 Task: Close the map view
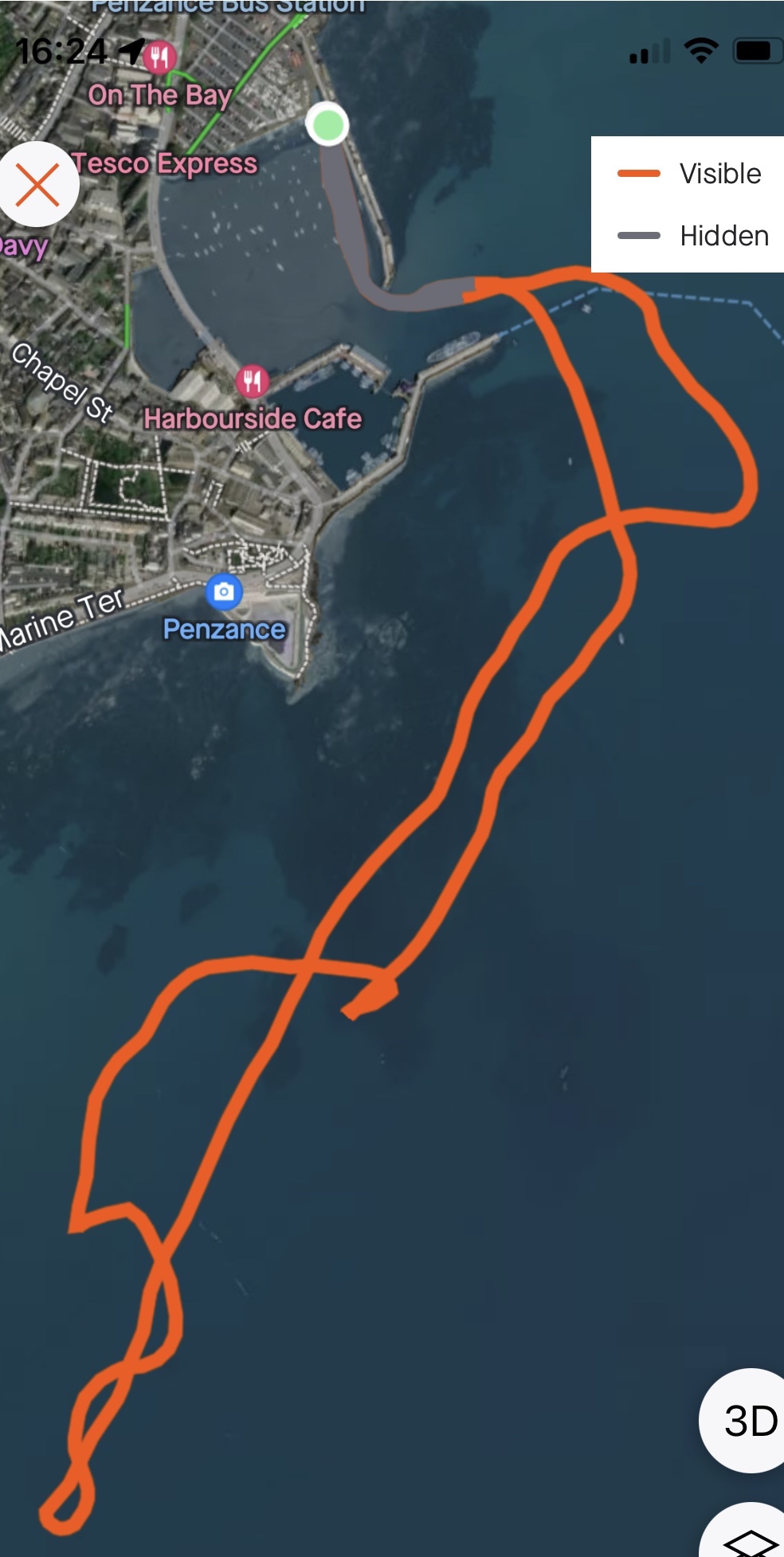click(37, 185)
